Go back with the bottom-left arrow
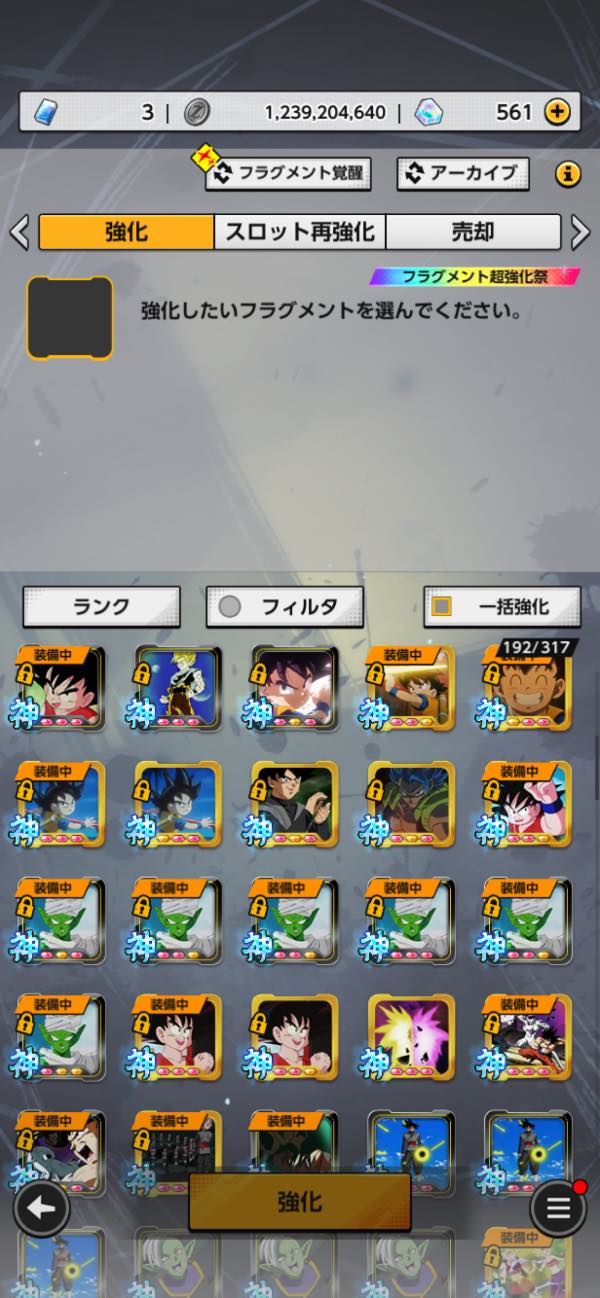The height and width of the screenshot is (1298, 600). (x=41, y=1208)
